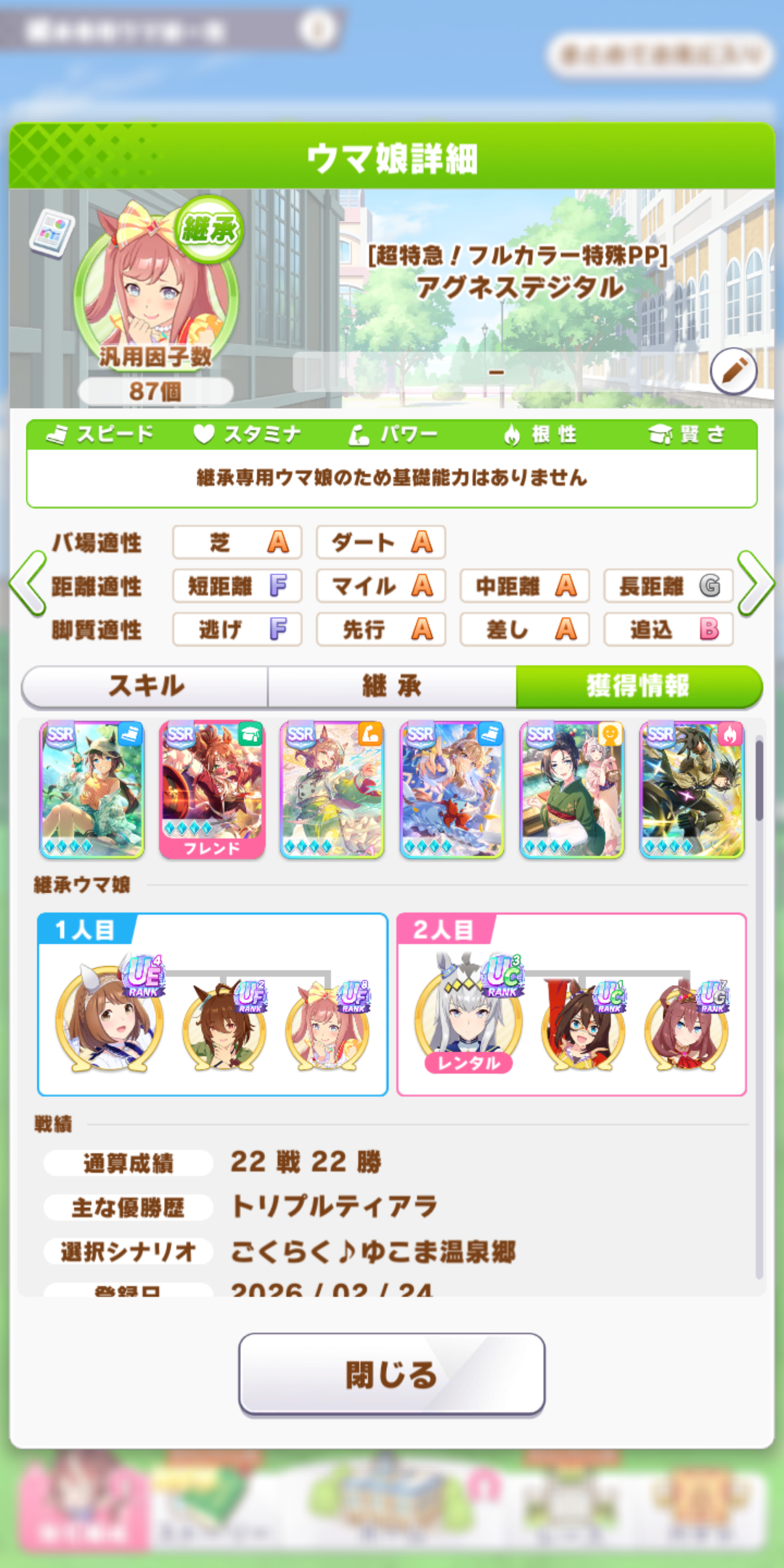Open the フレンド support card

pos(212,790)
